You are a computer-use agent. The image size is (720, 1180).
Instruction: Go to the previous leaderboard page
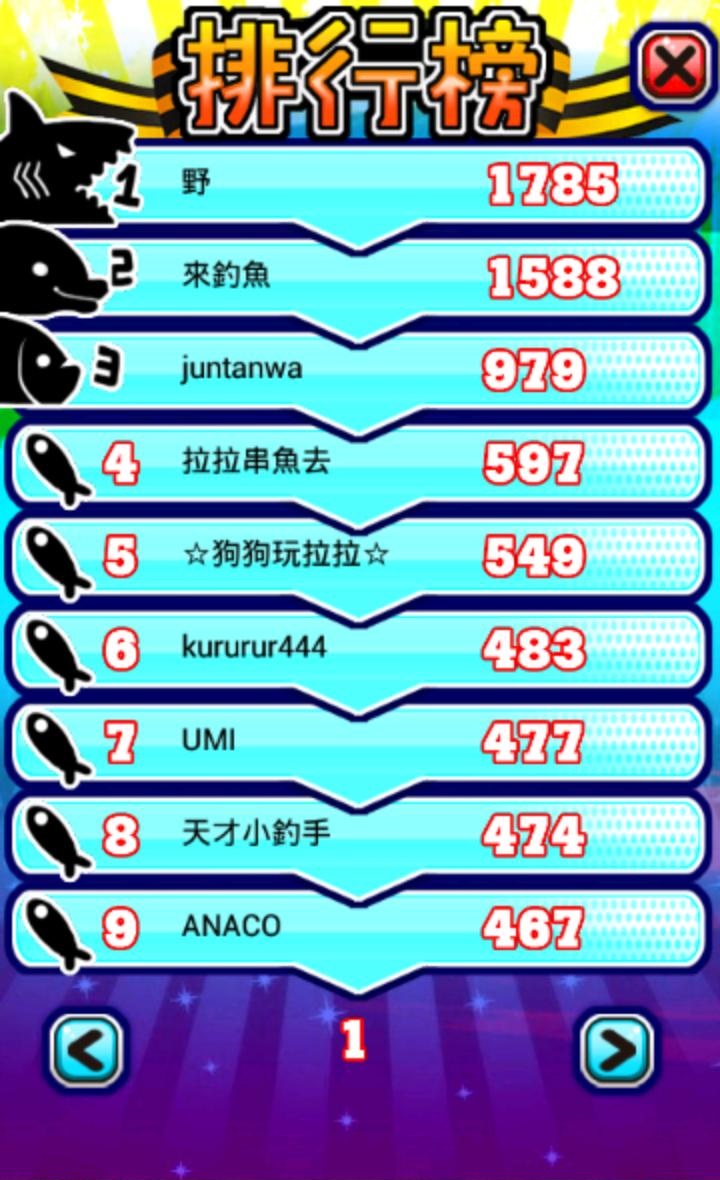click(87, 1051)
